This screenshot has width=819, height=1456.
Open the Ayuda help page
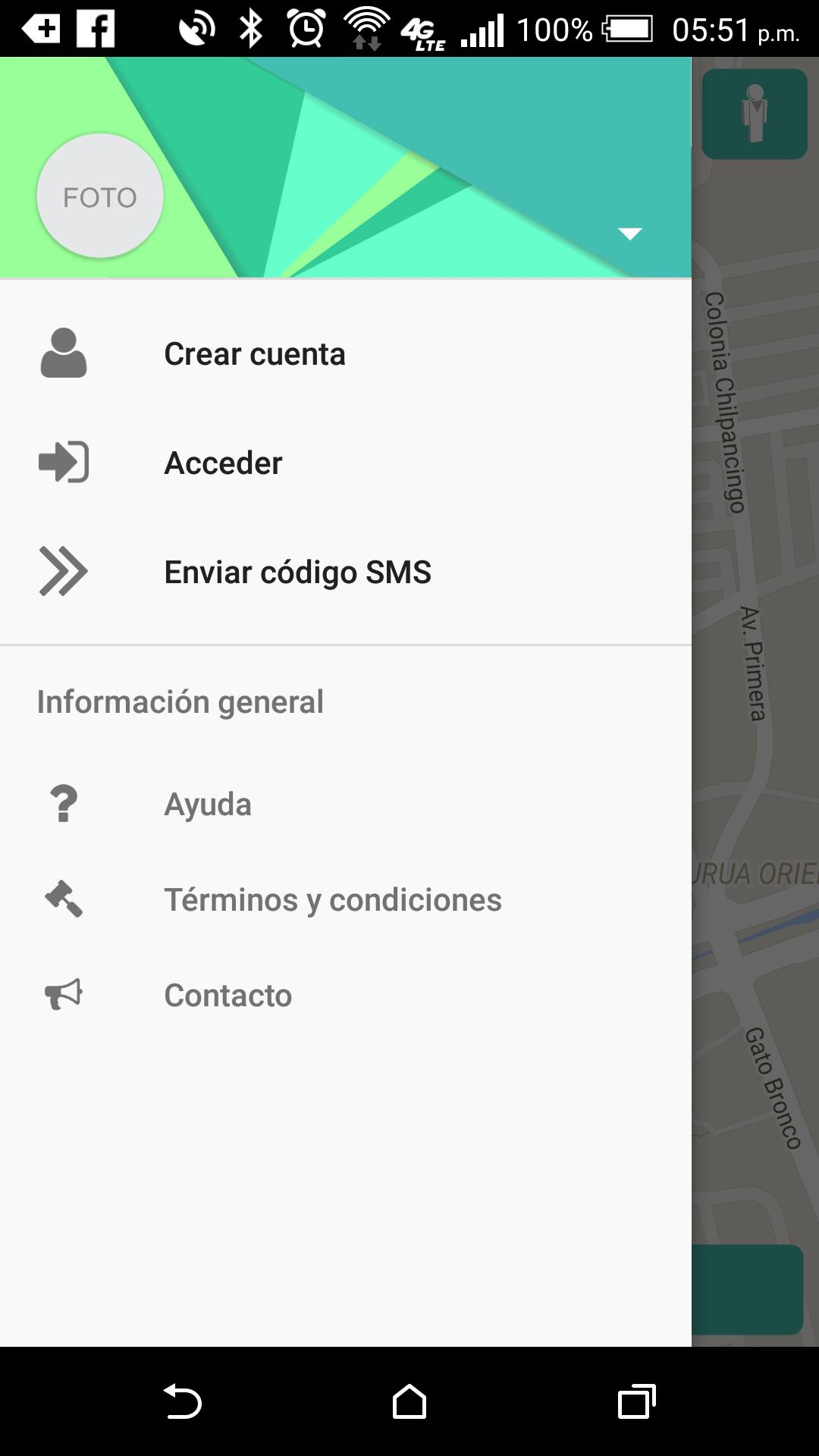[x=208, y=805]
